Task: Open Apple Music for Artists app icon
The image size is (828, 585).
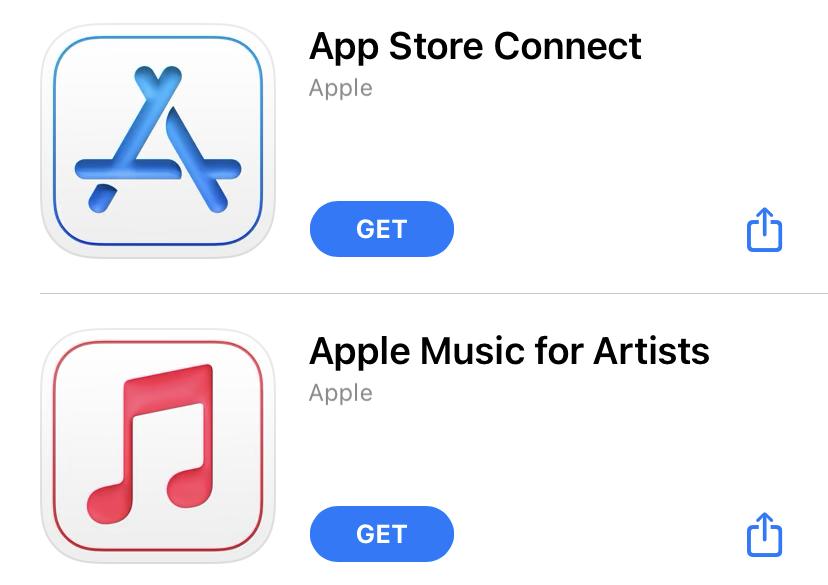Action: click(158, 446)
